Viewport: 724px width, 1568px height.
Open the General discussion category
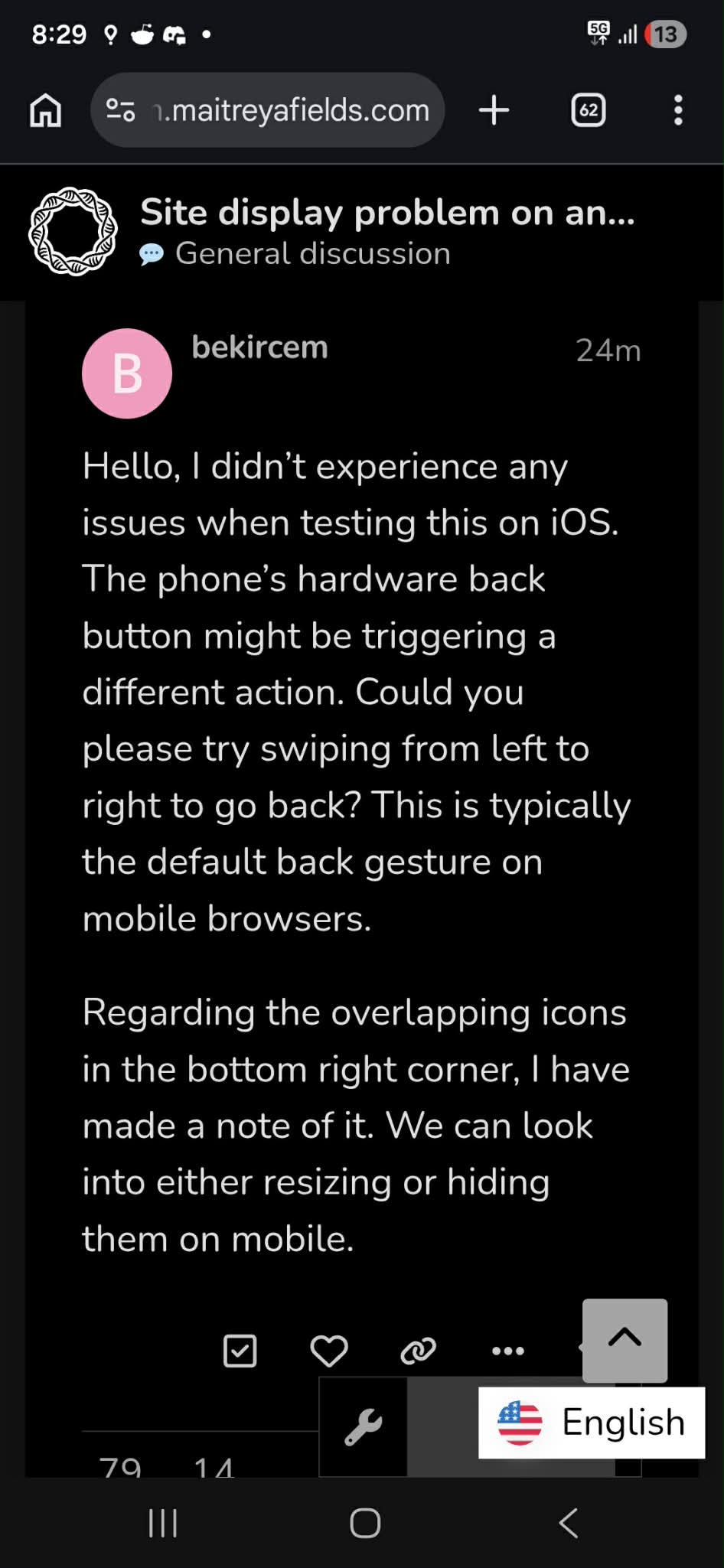pos(312,254)
